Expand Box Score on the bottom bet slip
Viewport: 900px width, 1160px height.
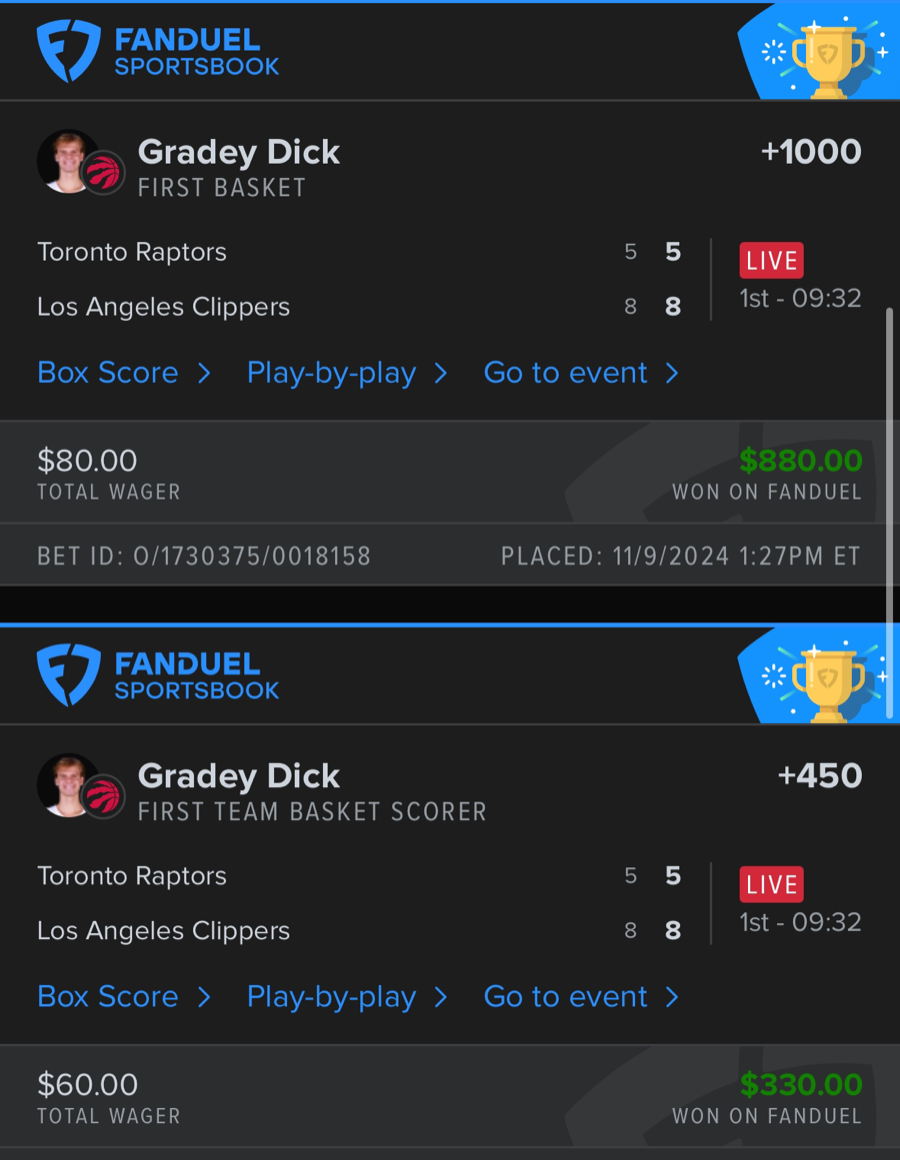(x=107, y=996)
